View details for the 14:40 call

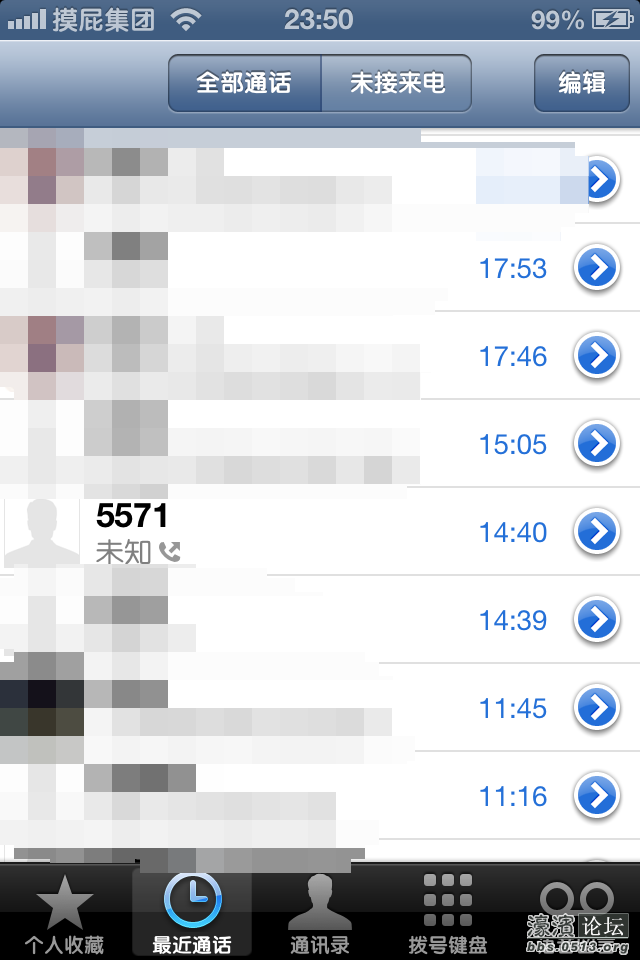pyautogui.click(x=597, y=532)
